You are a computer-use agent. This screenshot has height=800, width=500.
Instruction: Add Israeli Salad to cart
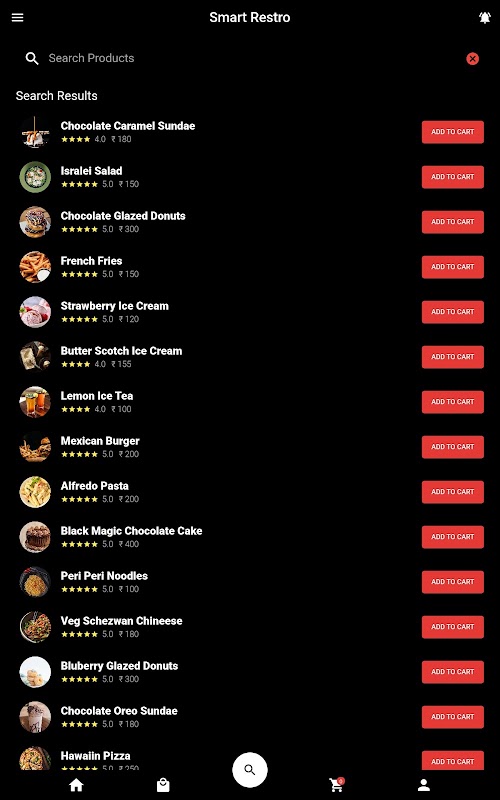(x=453, y=177)
